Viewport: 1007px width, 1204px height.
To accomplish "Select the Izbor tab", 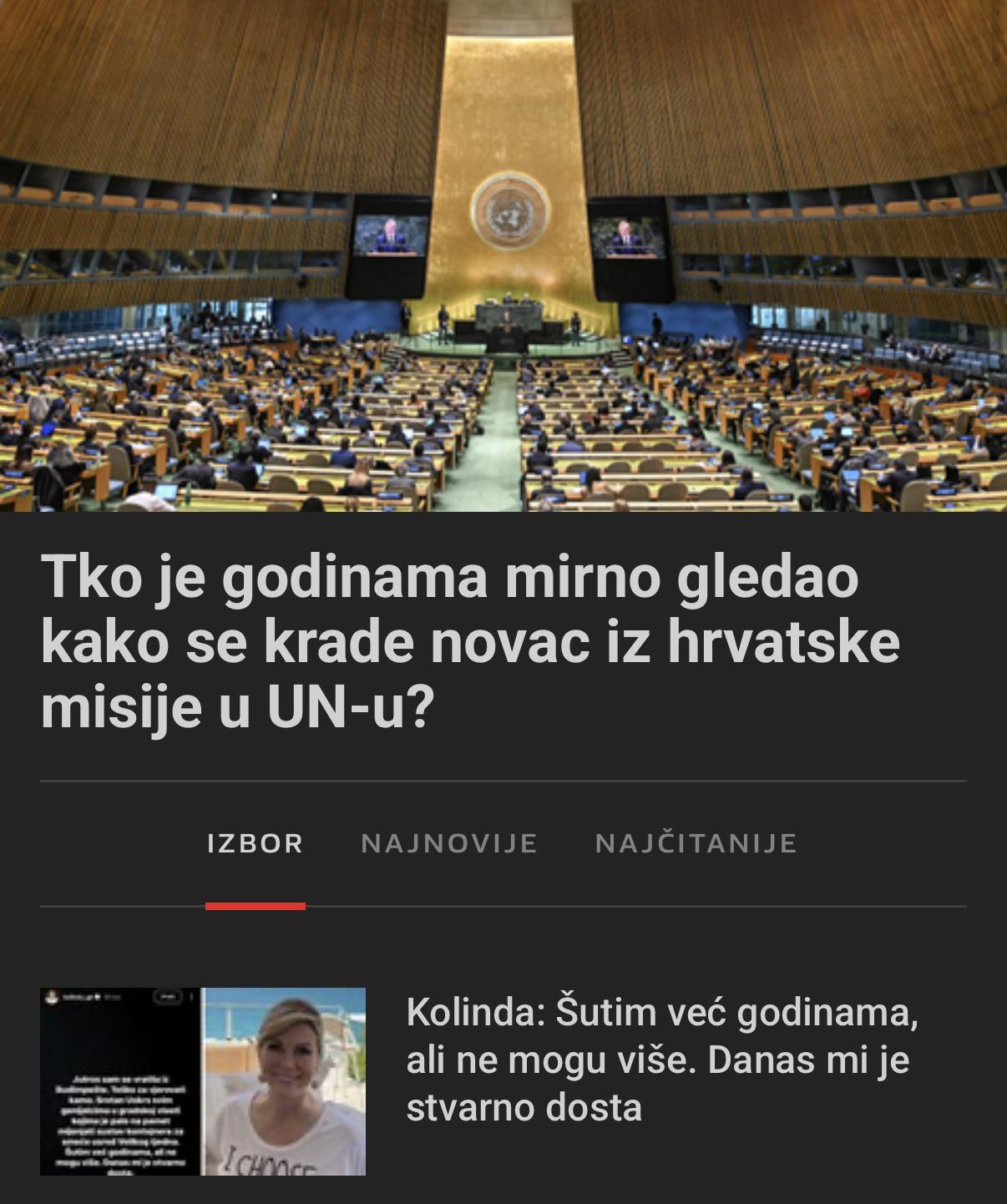I will [255, 843].
